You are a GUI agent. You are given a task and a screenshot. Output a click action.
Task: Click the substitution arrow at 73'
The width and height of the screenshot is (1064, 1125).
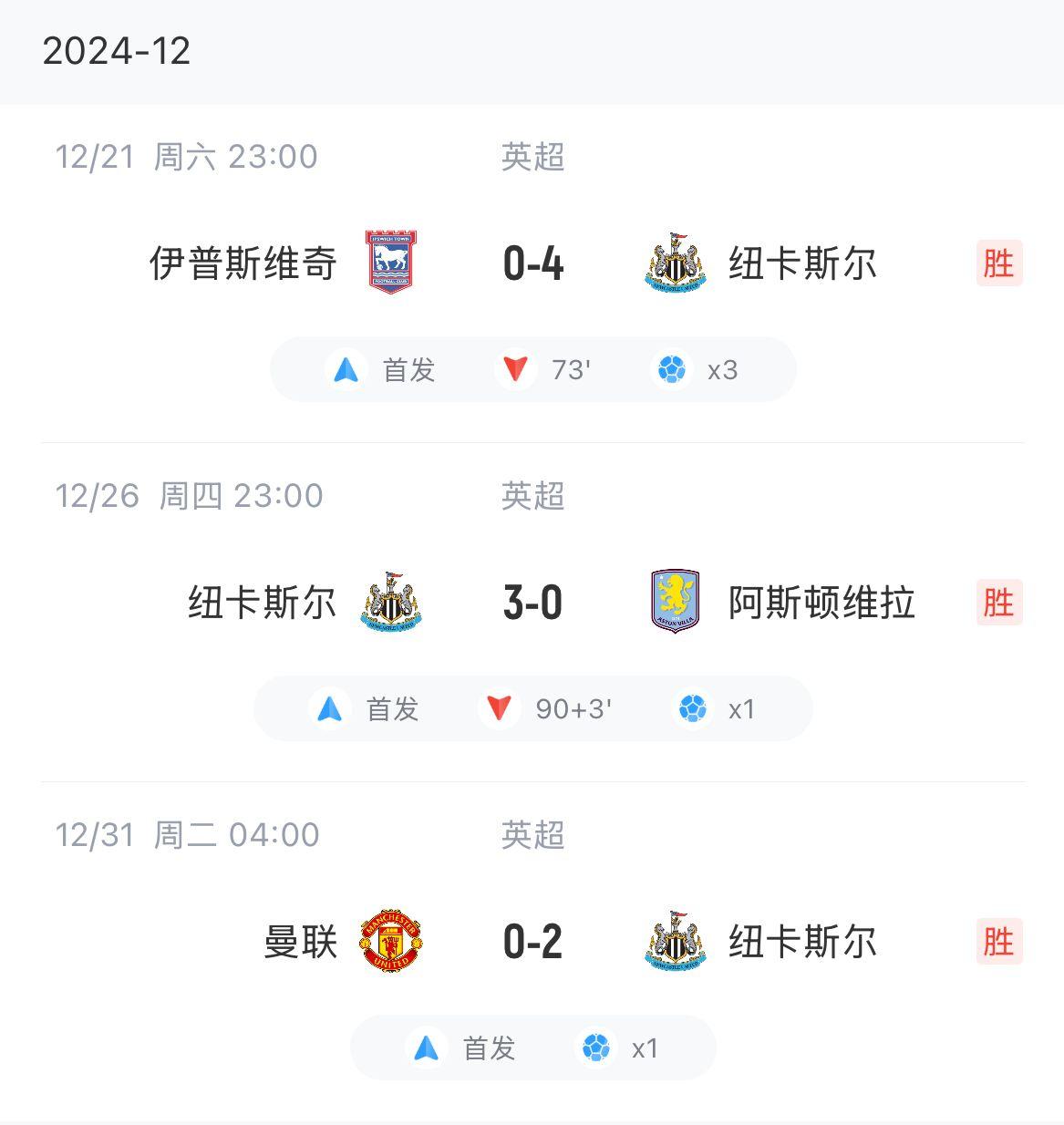516,369
